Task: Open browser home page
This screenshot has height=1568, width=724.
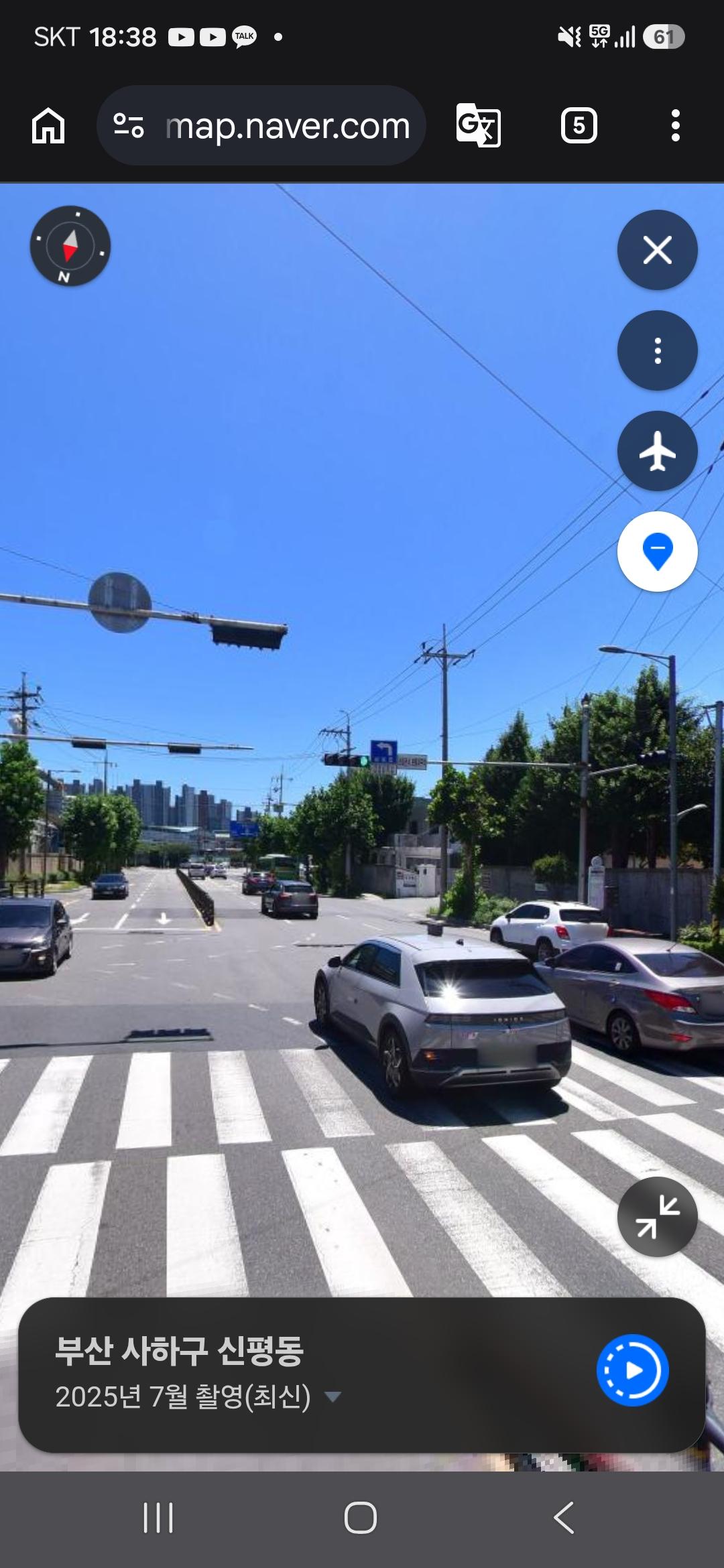Action: [48, 125]
